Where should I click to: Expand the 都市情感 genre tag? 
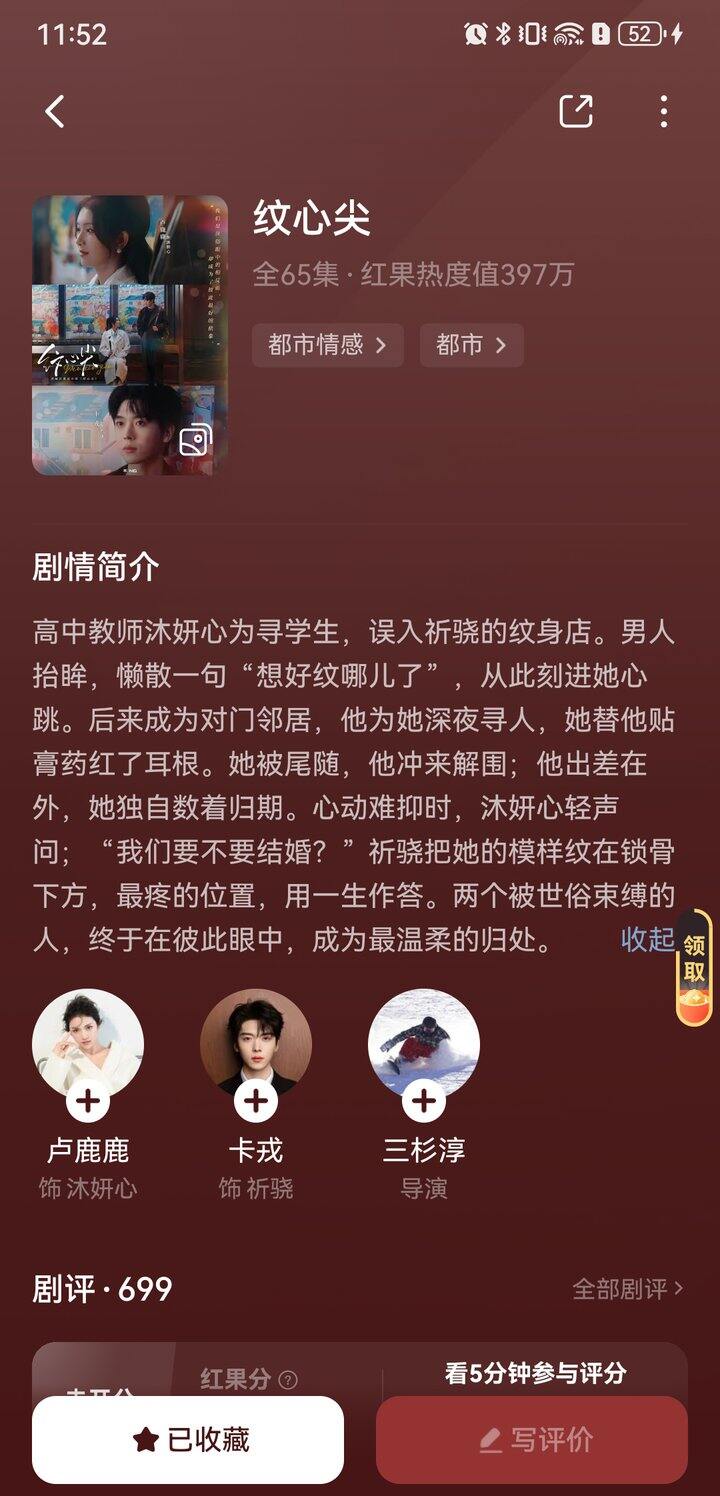click(x=327, y=345)
